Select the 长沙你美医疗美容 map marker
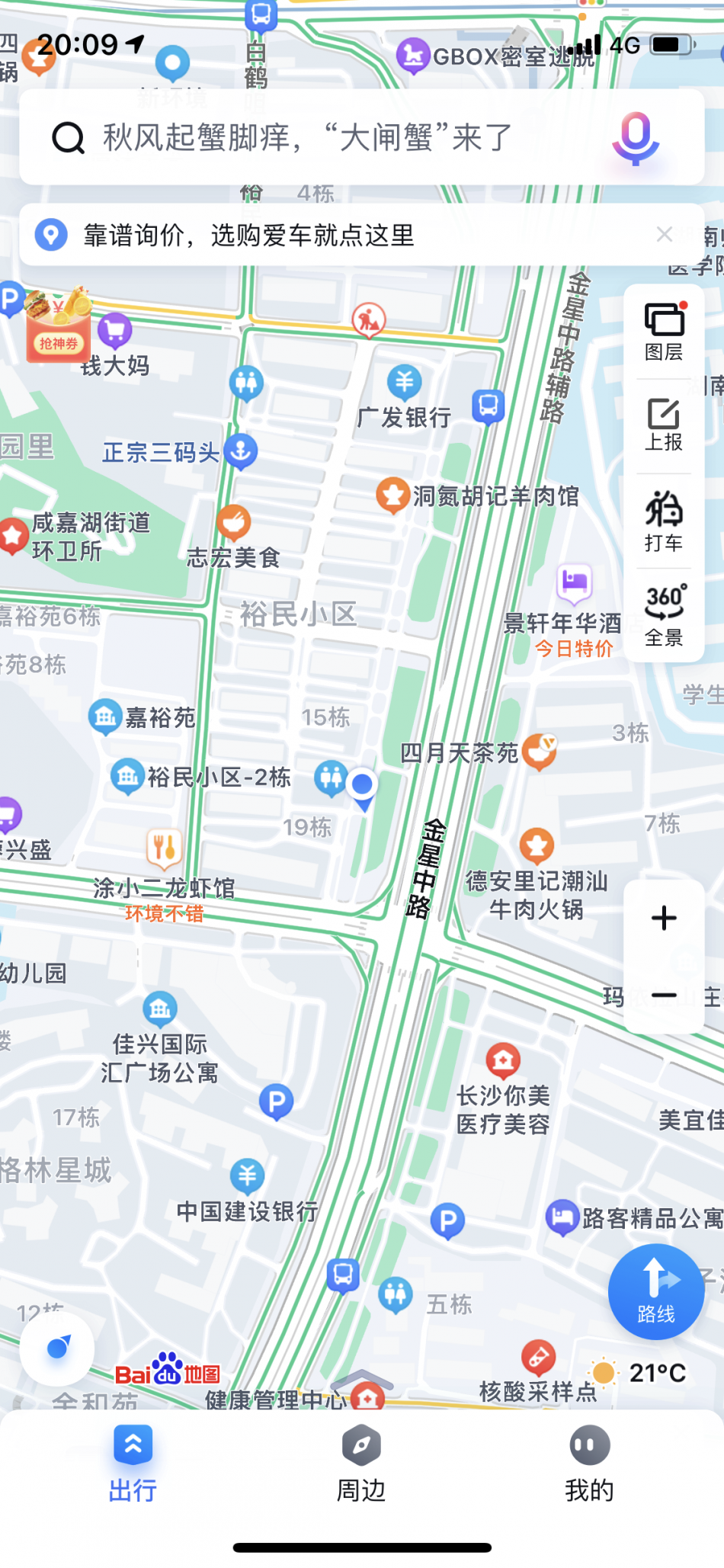The image size is (724, 1568). pos(503,1060)
